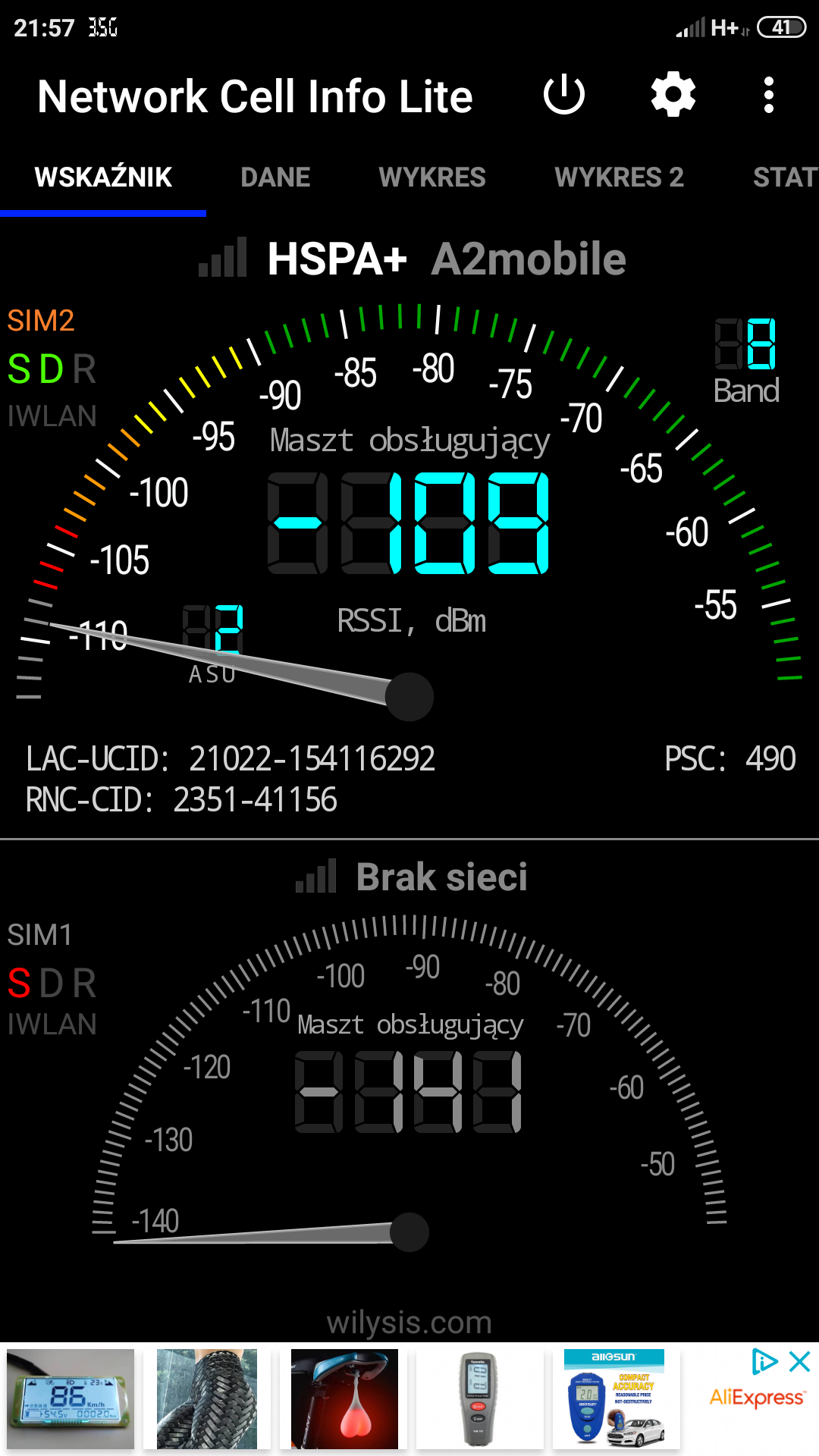Image resolution: width=819 pixels, height=1456 pixels.
Task: Switch to the DANE tab
Action: pyautogui.click(x=275, y=177)
